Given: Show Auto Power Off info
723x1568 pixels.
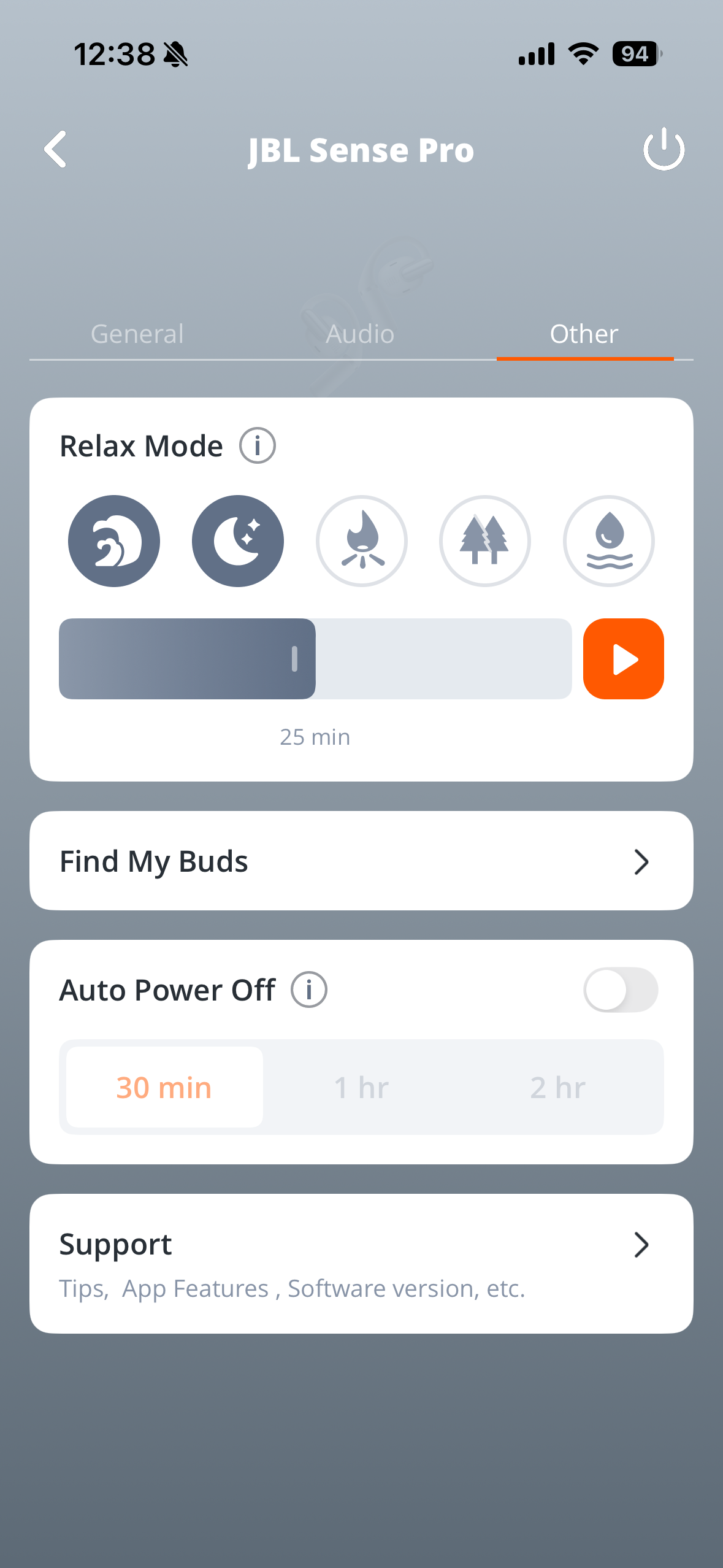Looking at the screenshot, I should pyautogui.click(x=309, y=990).
